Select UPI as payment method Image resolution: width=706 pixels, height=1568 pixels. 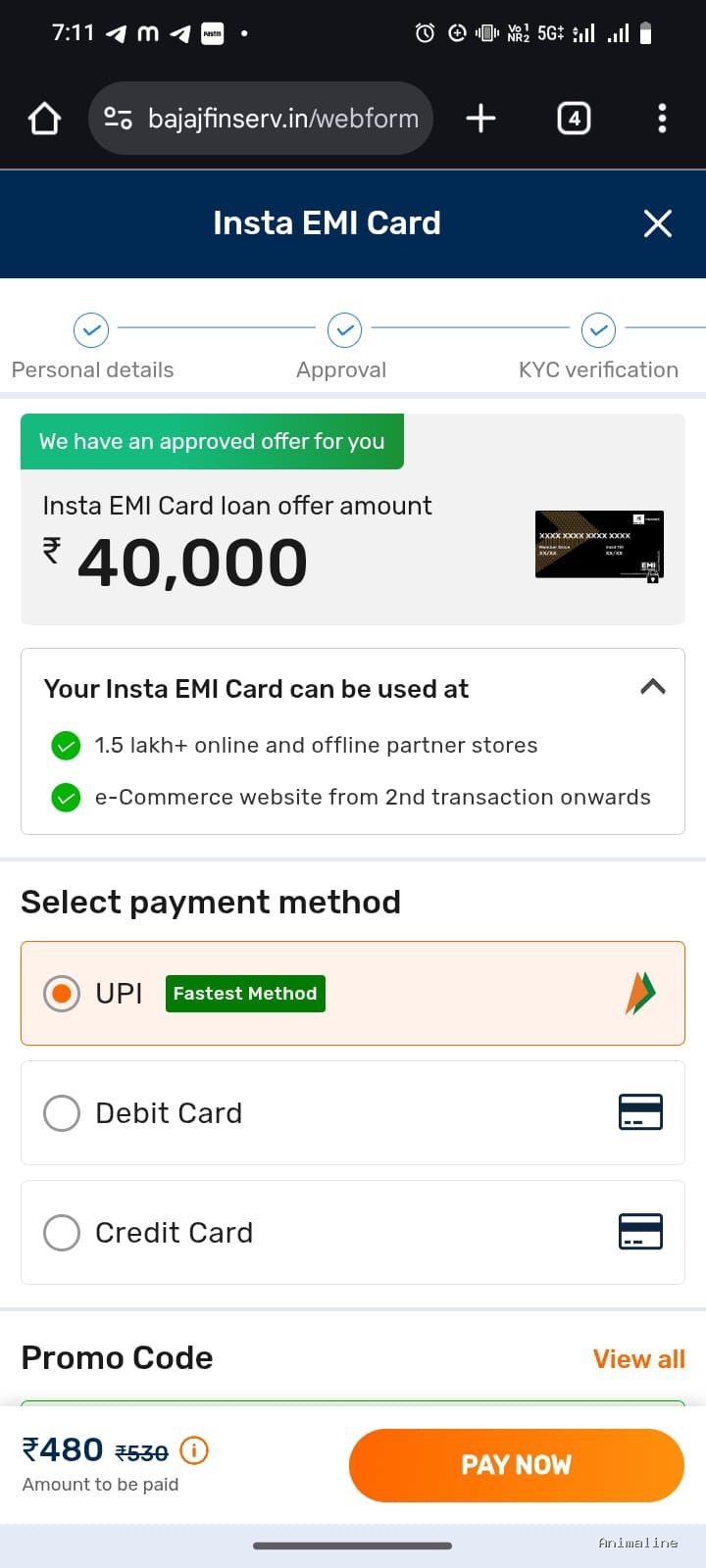tap(62, 994)
